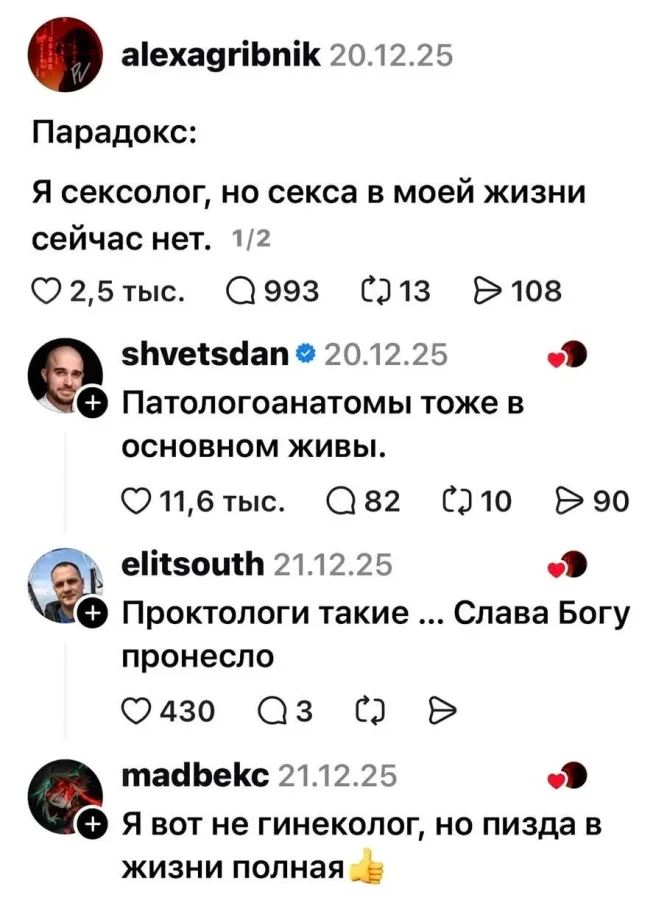Like elitsouth's reply
This screenshot has width=667, height=900.
click(135, 710)
